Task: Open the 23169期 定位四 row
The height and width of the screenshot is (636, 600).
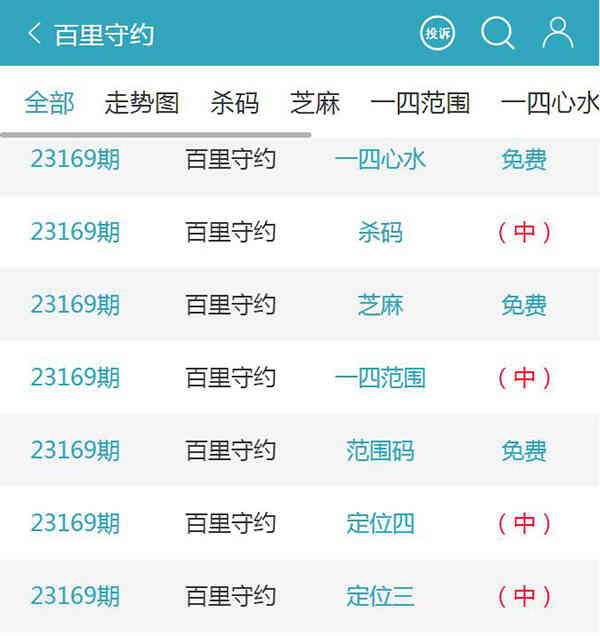Action: point(380,523)
